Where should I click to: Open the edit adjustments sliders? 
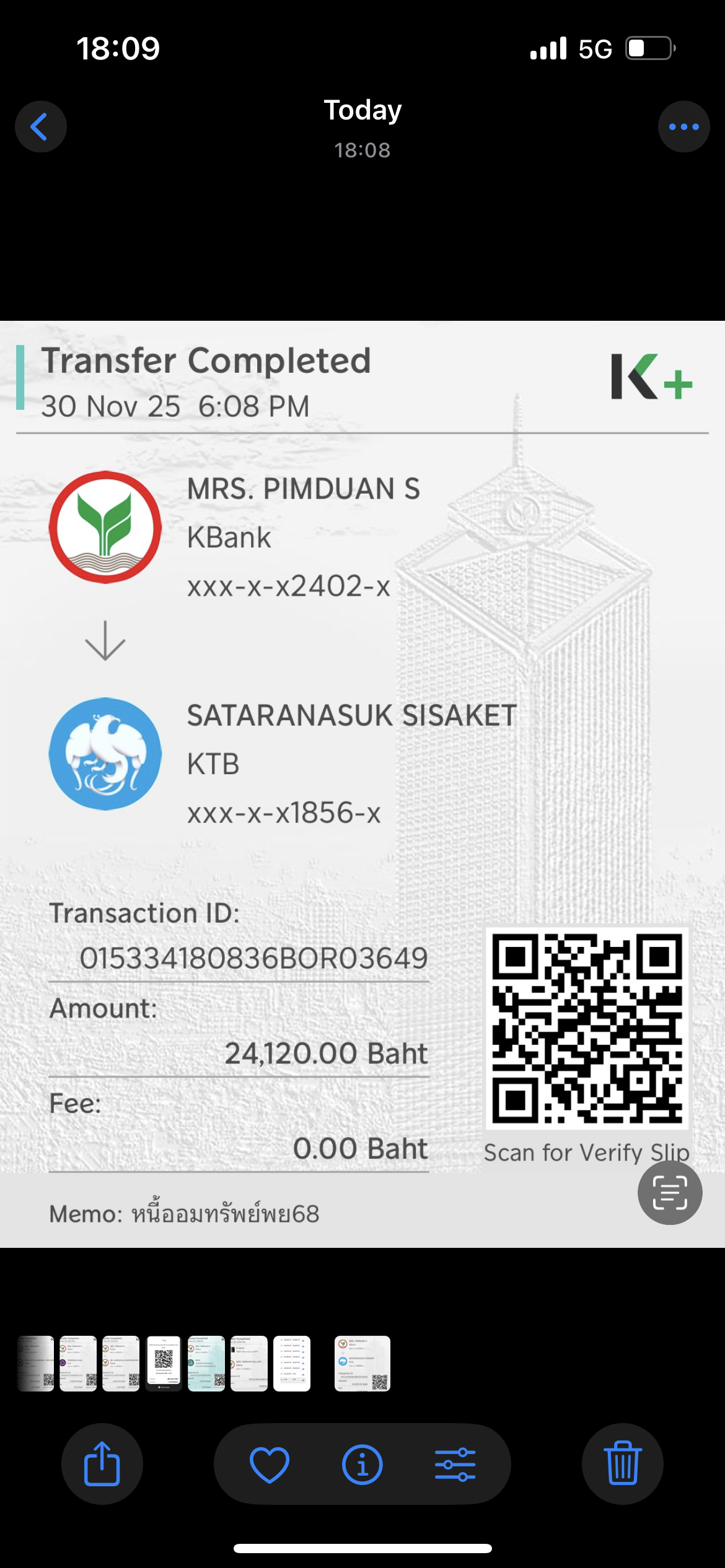[x=455, y=1464]
